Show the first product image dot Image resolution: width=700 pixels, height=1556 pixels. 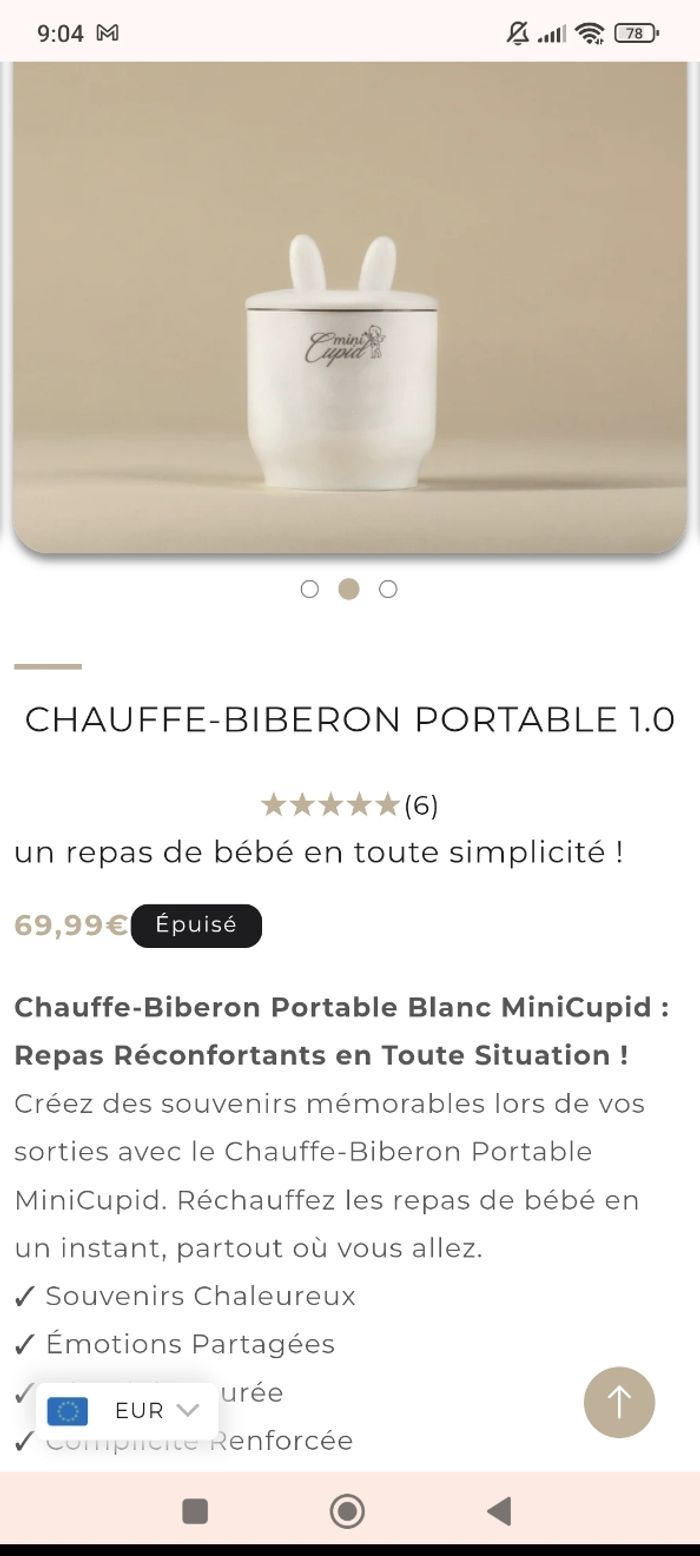(x=310, y=589)
